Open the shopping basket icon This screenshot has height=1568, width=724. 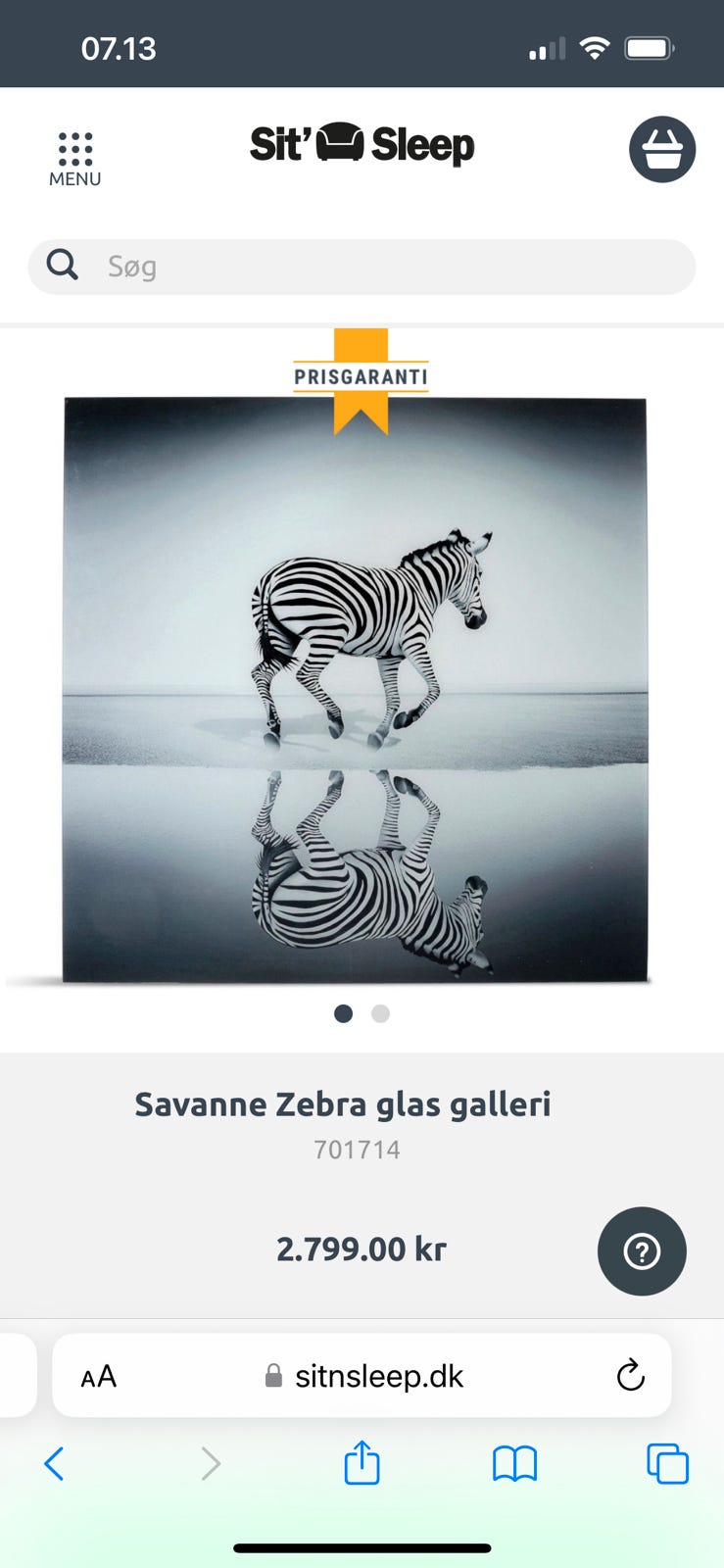pos(662,149)
